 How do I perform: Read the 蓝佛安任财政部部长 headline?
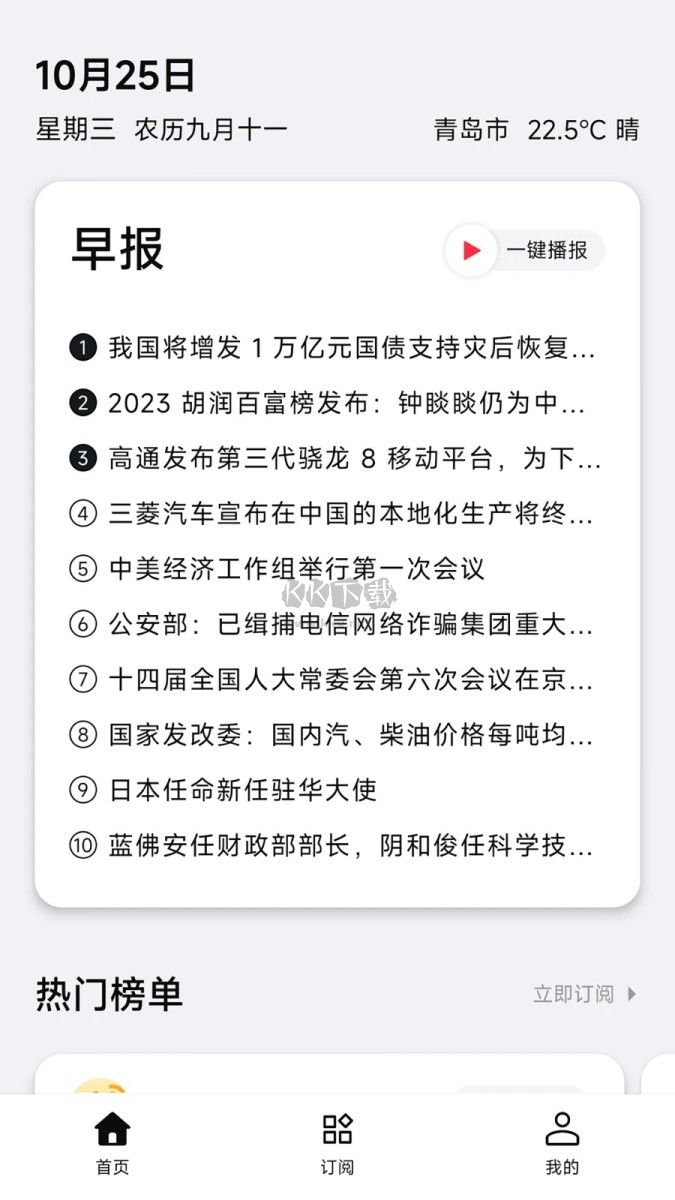[x=350, y=846]
